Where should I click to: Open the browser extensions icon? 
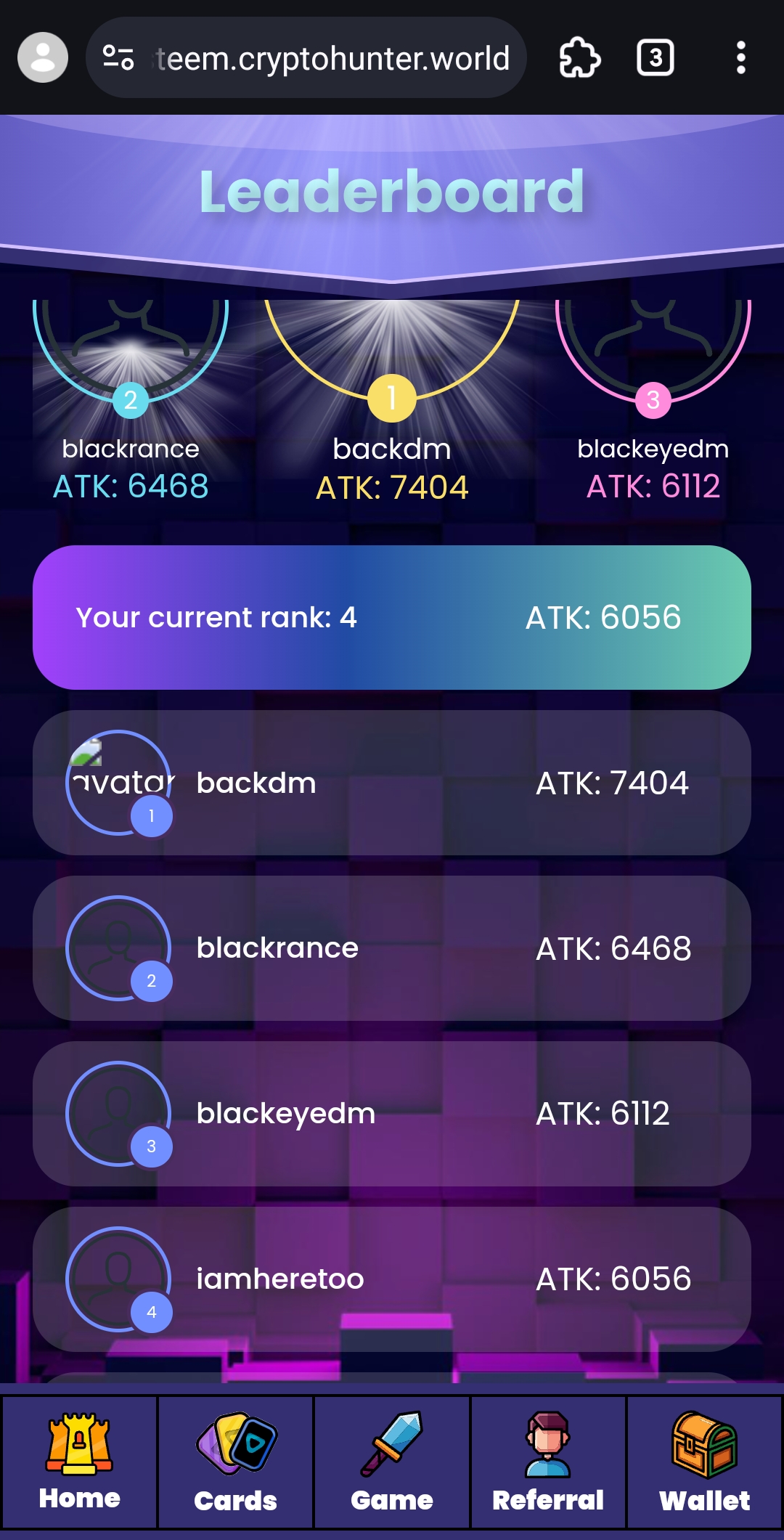tap(579, 57)
